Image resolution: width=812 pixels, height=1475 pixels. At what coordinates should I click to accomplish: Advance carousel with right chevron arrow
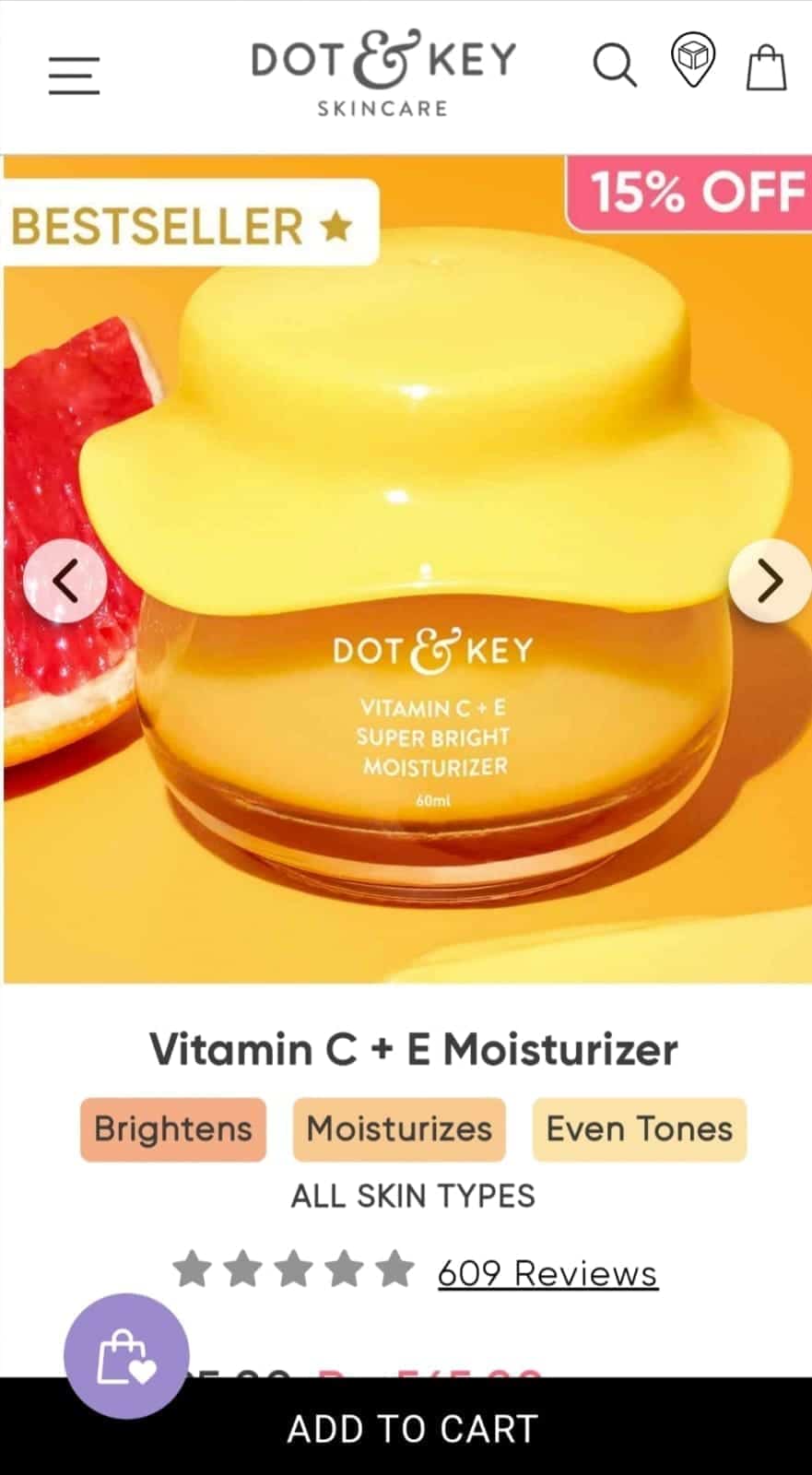pos(769,581)
